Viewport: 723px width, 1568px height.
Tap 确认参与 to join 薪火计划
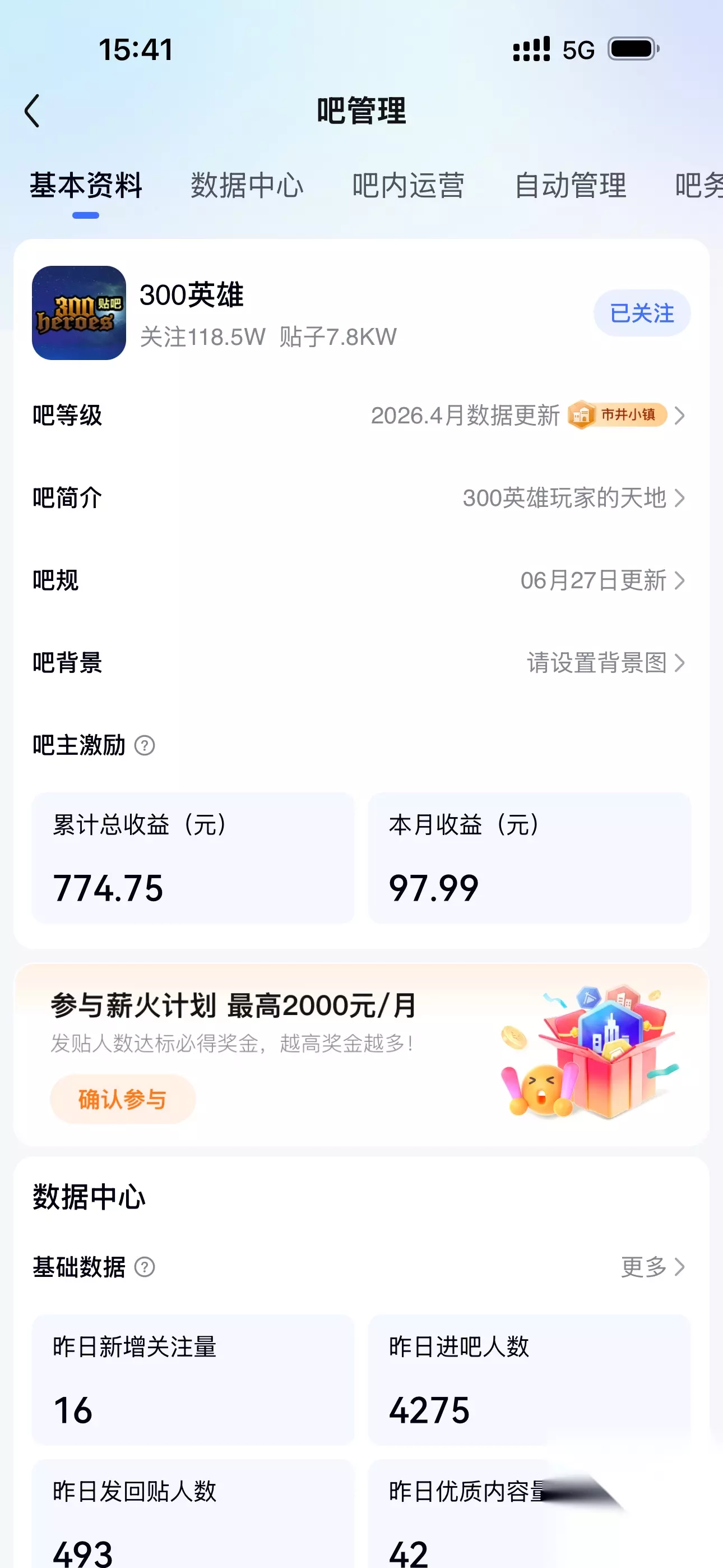click(122, 1099)
